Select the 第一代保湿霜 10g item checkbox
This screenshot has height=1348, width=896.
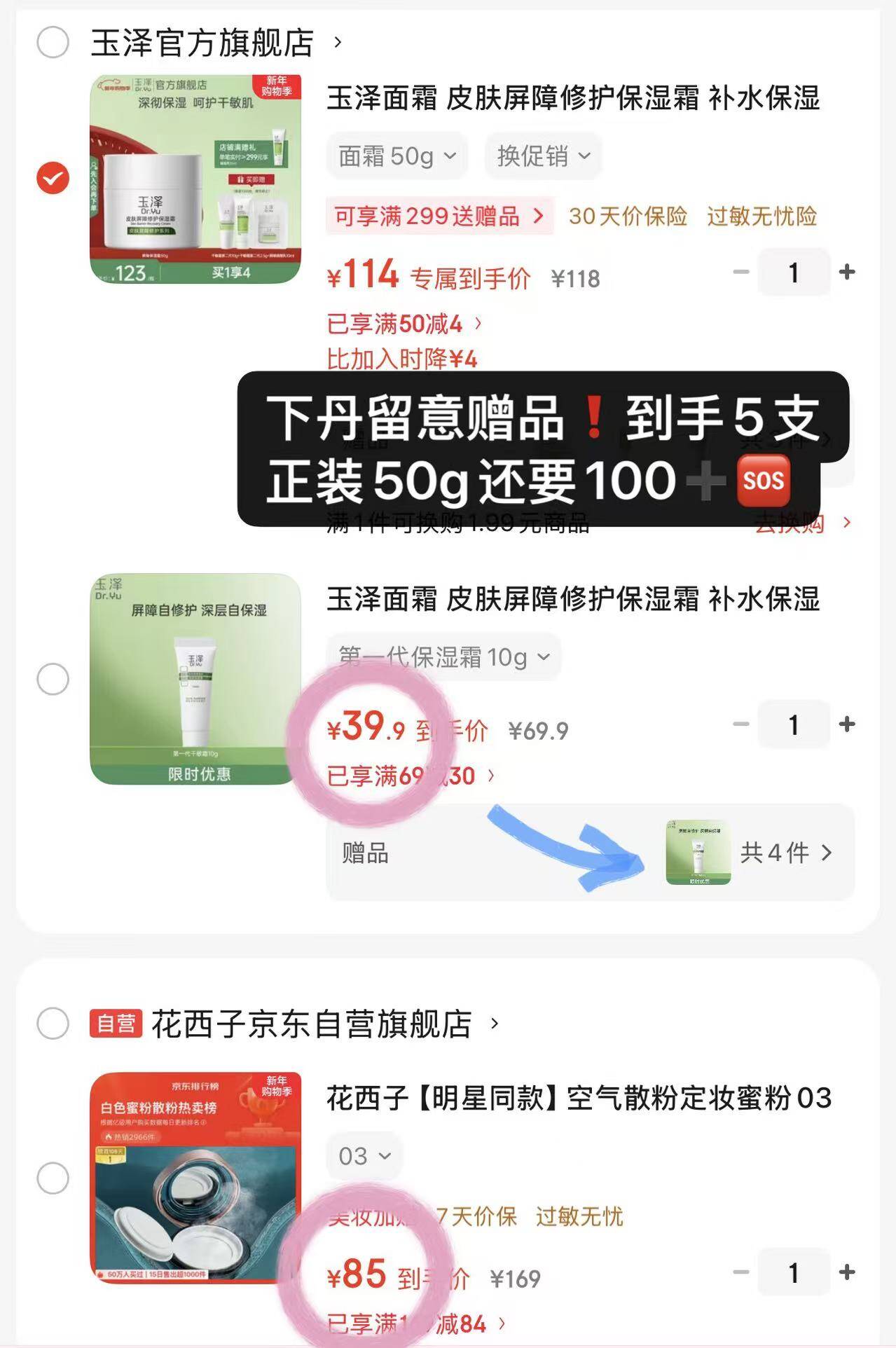click(x=53, y=679)
